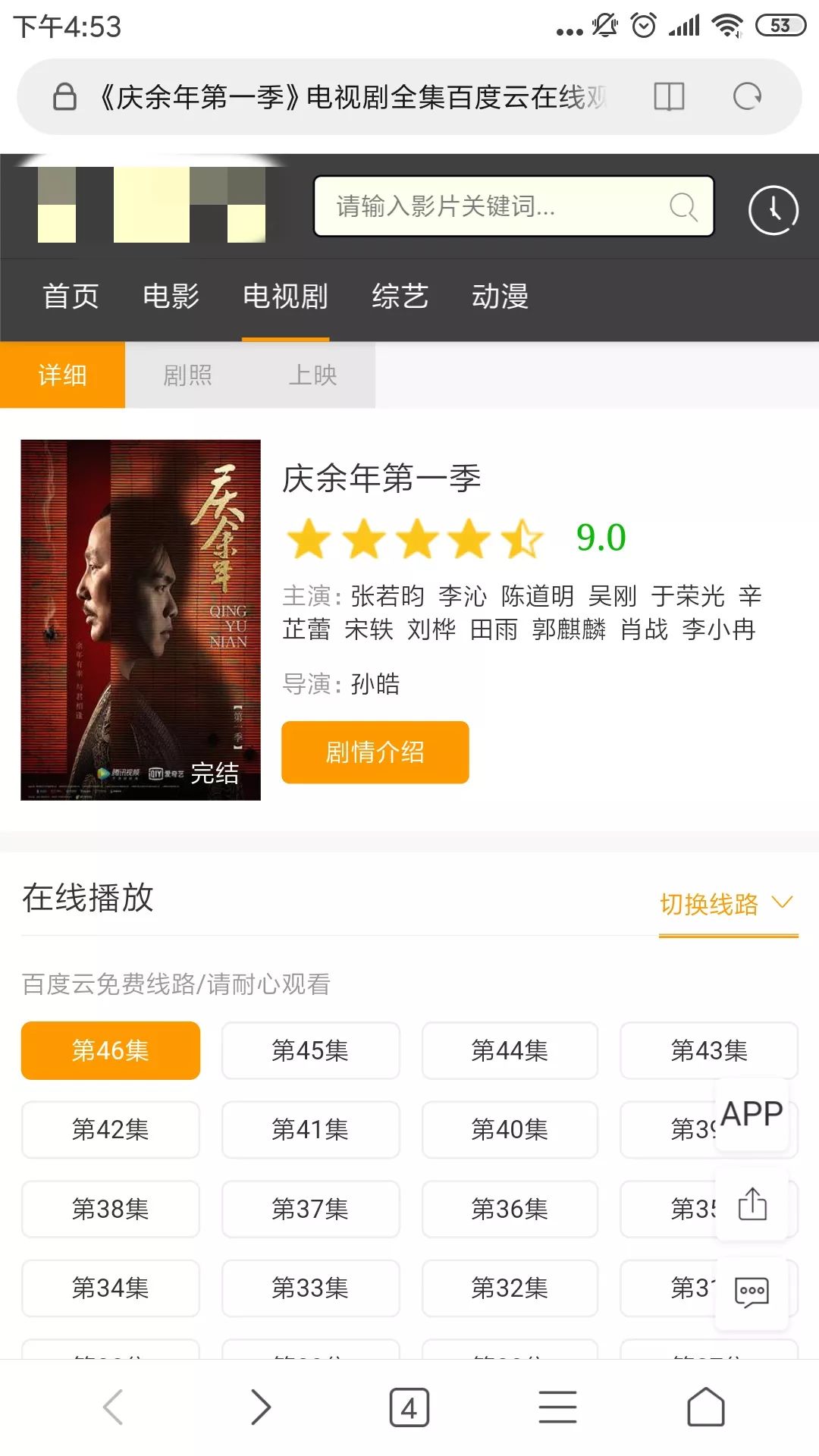Open the 综艺 navigation item
Image resolution: width=819 pixels, height=1456 pixels.
[400, 297]
